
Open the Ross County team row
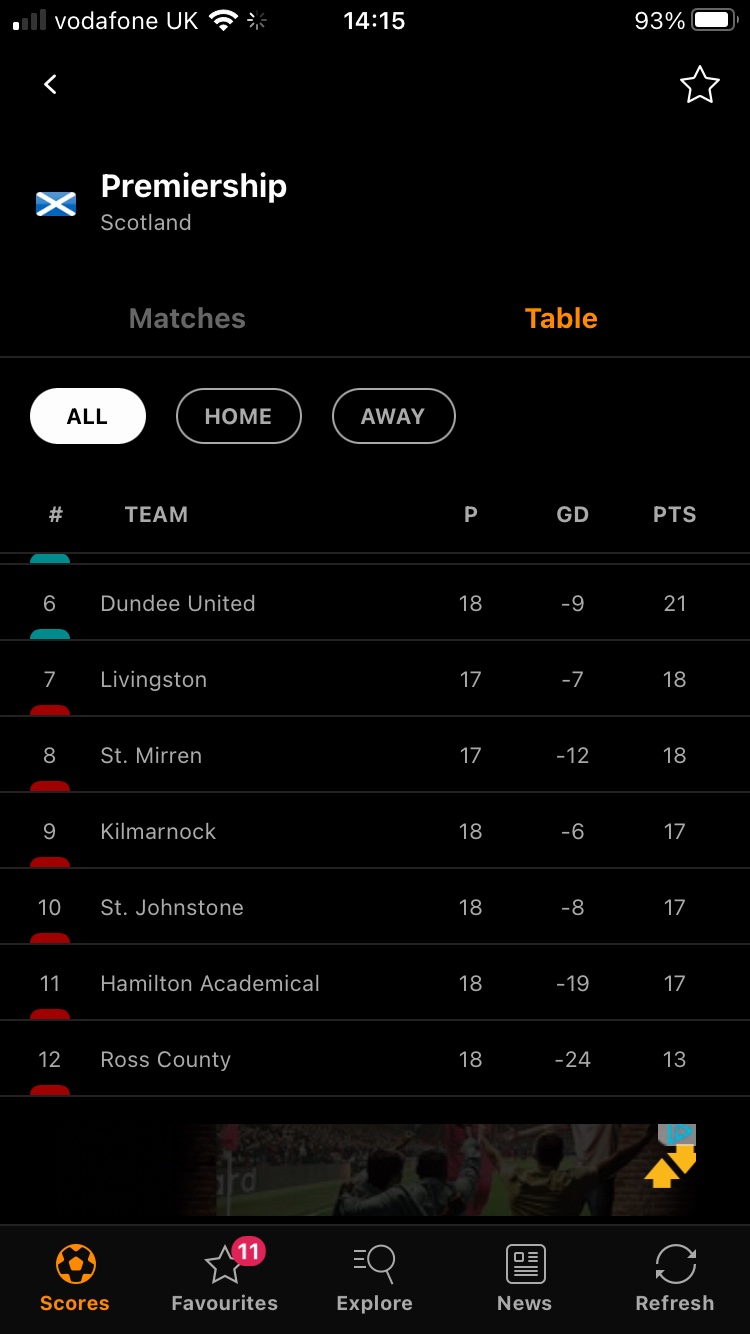375,1059
